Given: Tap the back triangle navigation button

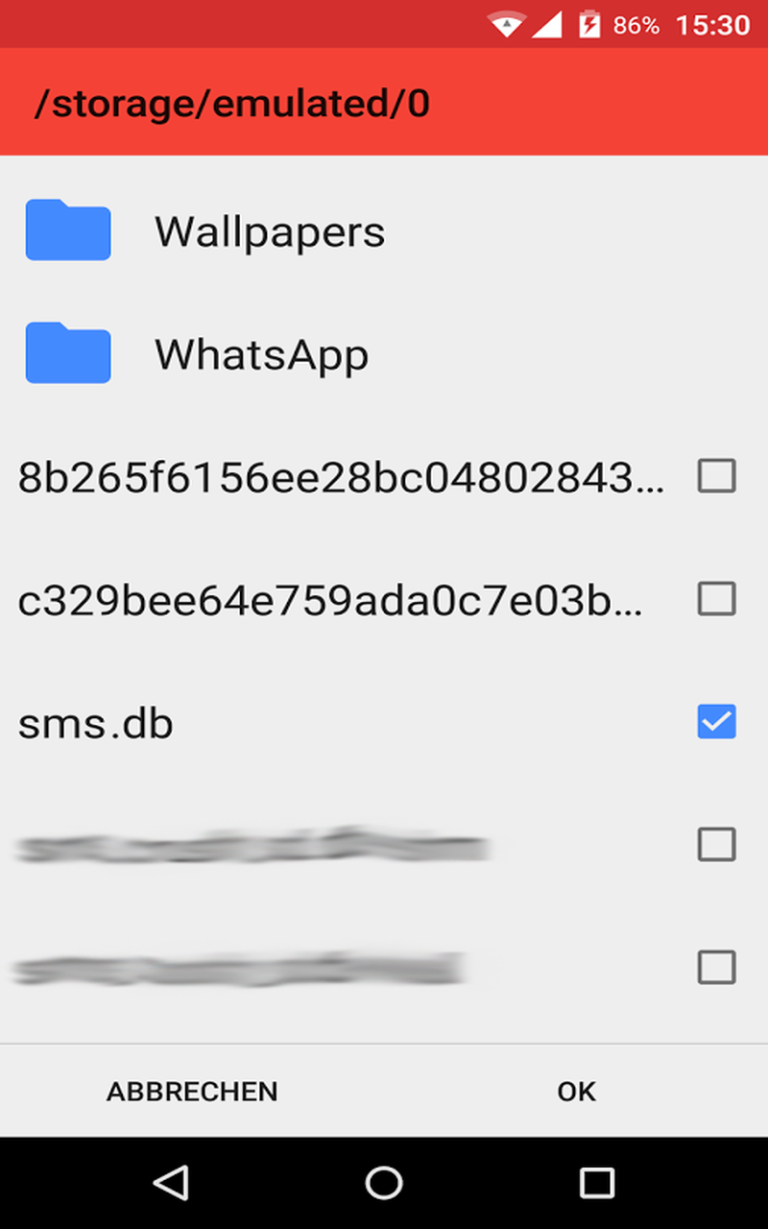Looking at the screenshot, I should pyautogui.click(x=172, y=1182).
